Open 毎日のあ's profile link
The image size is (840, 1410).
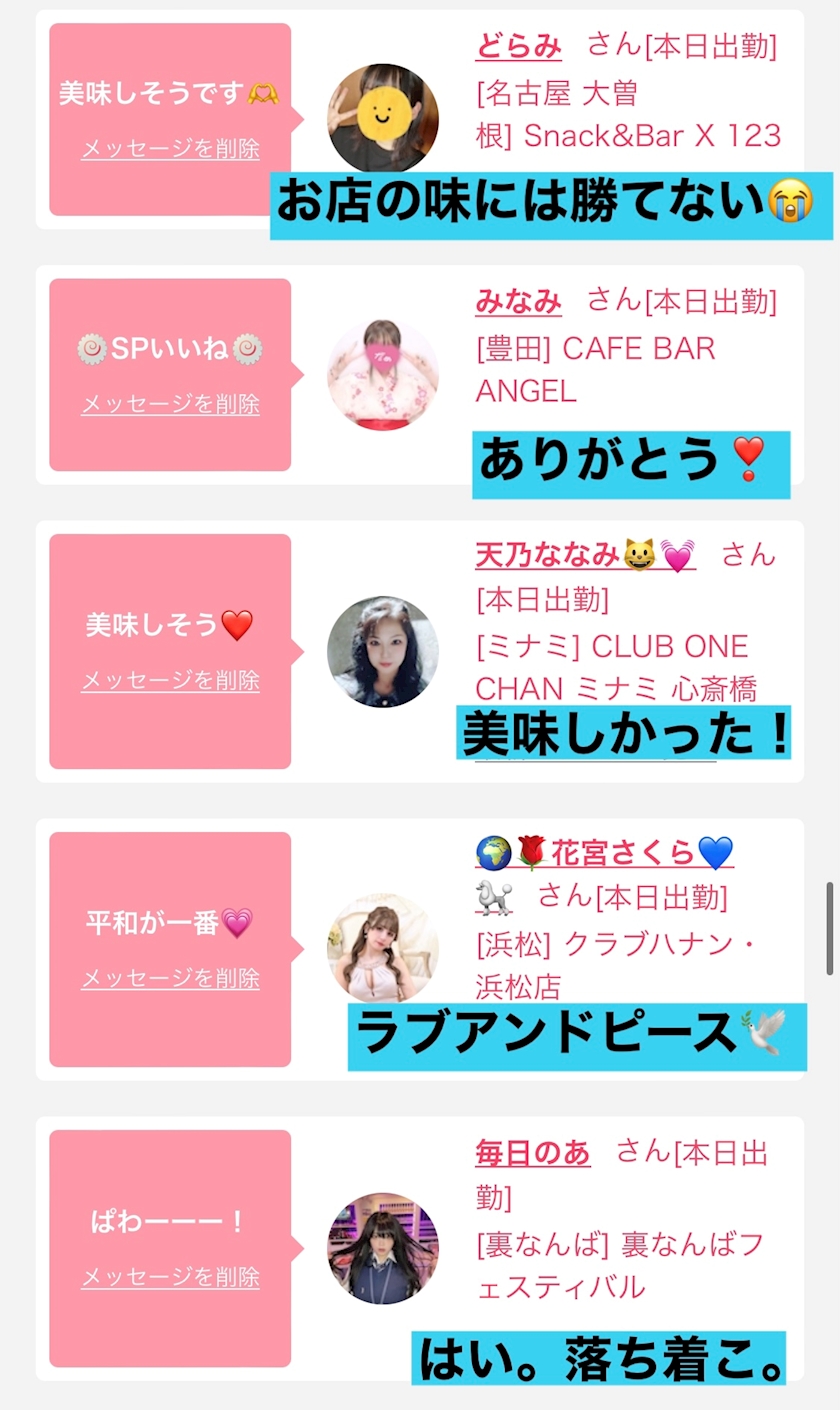click(532, 1153)
